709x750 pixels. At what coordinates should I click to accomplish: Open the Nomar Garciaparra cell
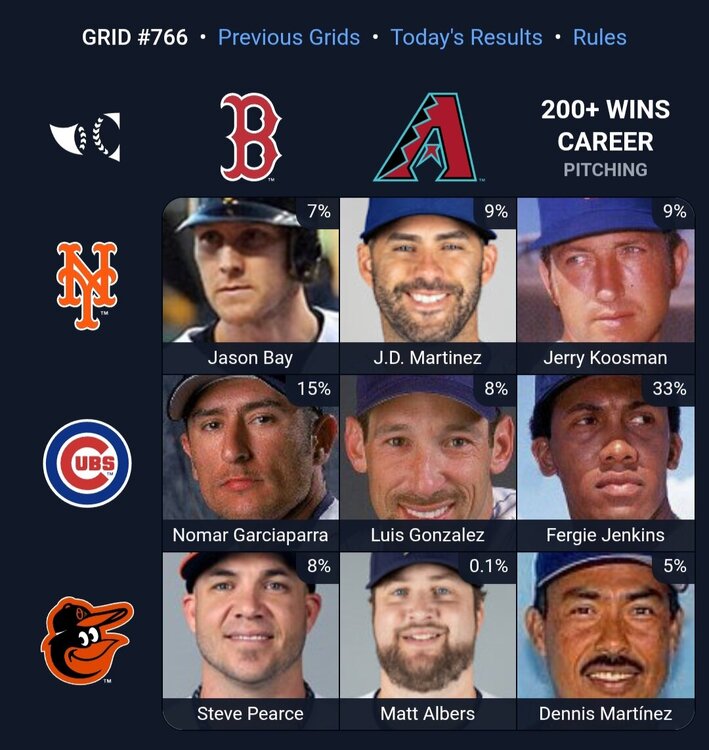(250, 462)
